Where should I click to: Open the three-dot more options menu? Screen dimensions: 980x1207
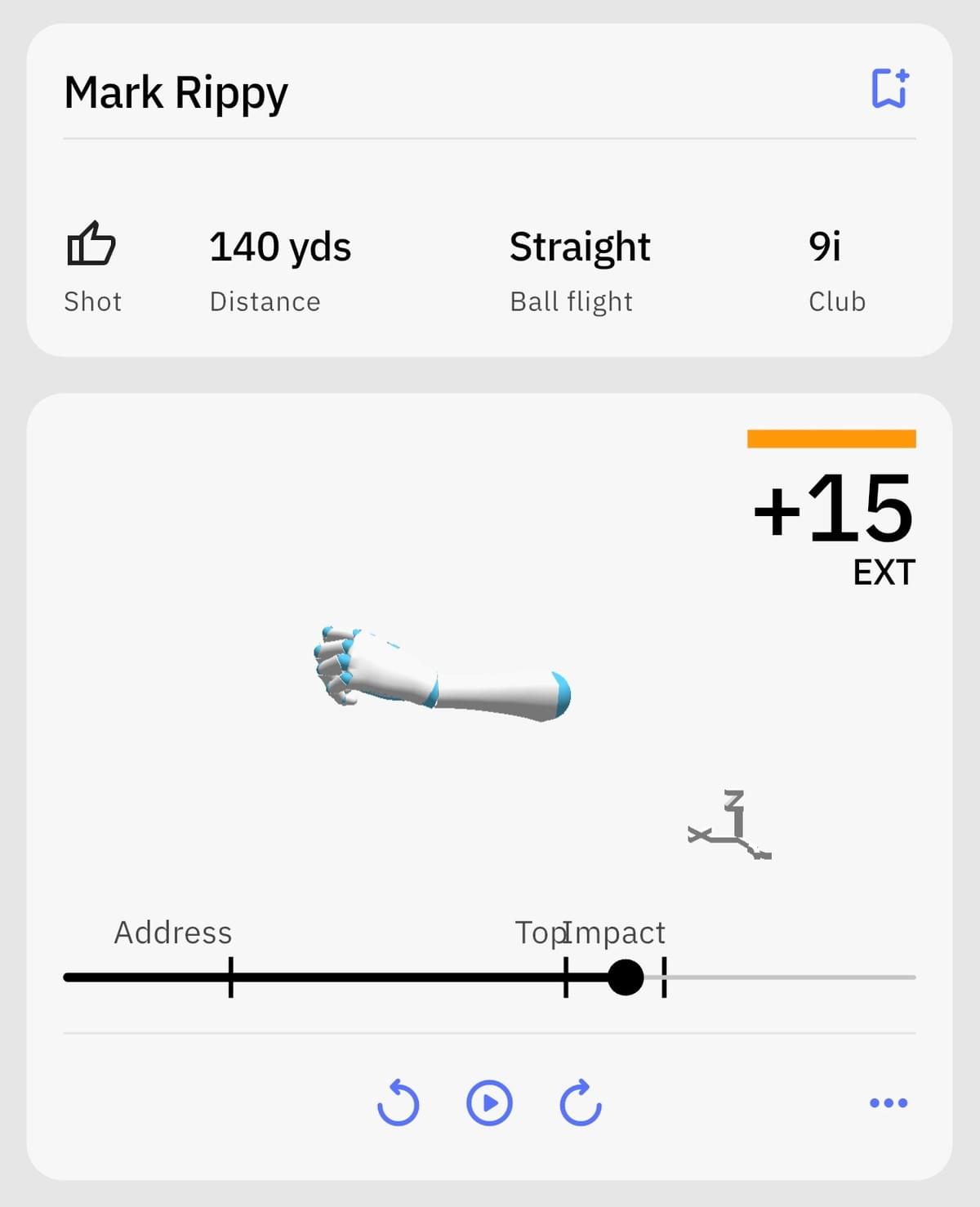click(889, 1103)
